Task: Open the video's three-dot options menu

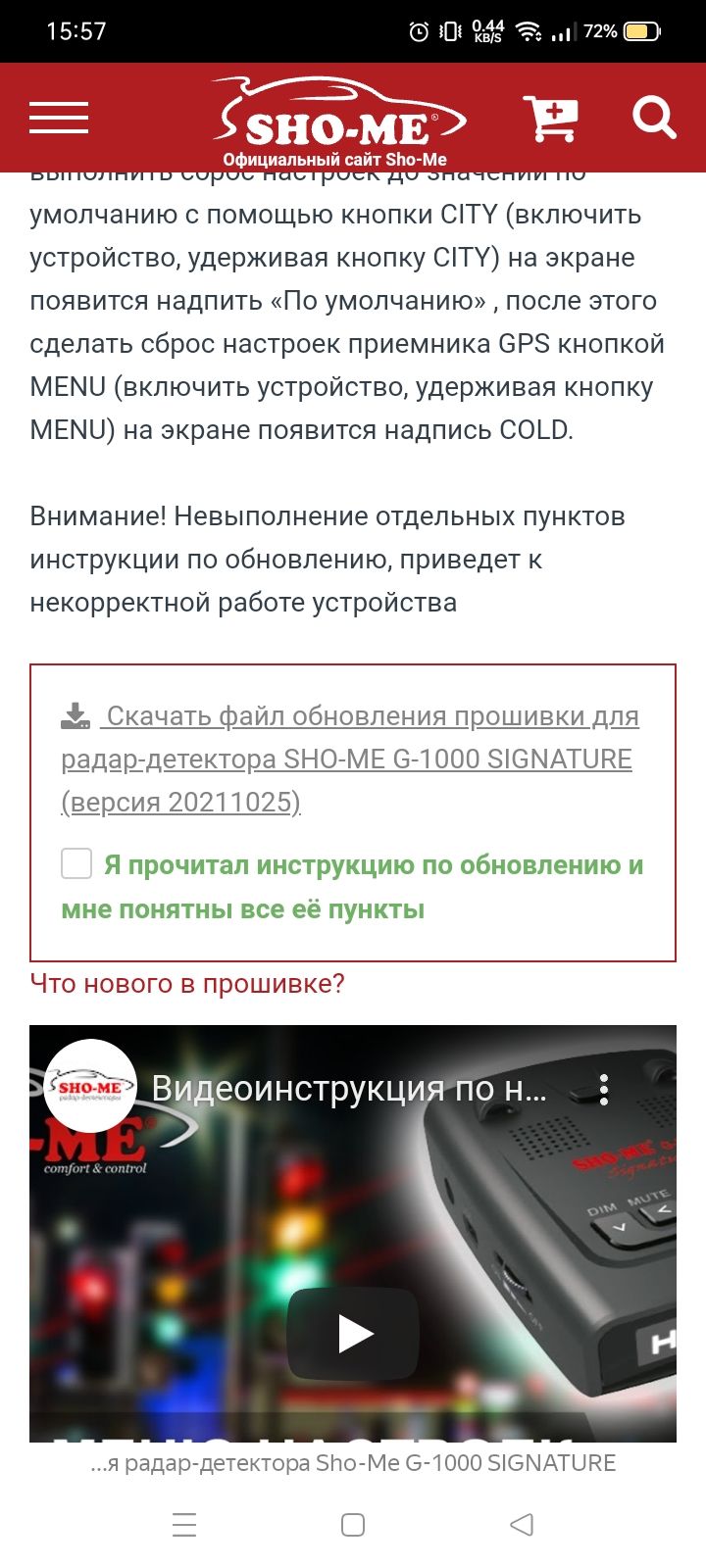Action: pos(604,1089)
